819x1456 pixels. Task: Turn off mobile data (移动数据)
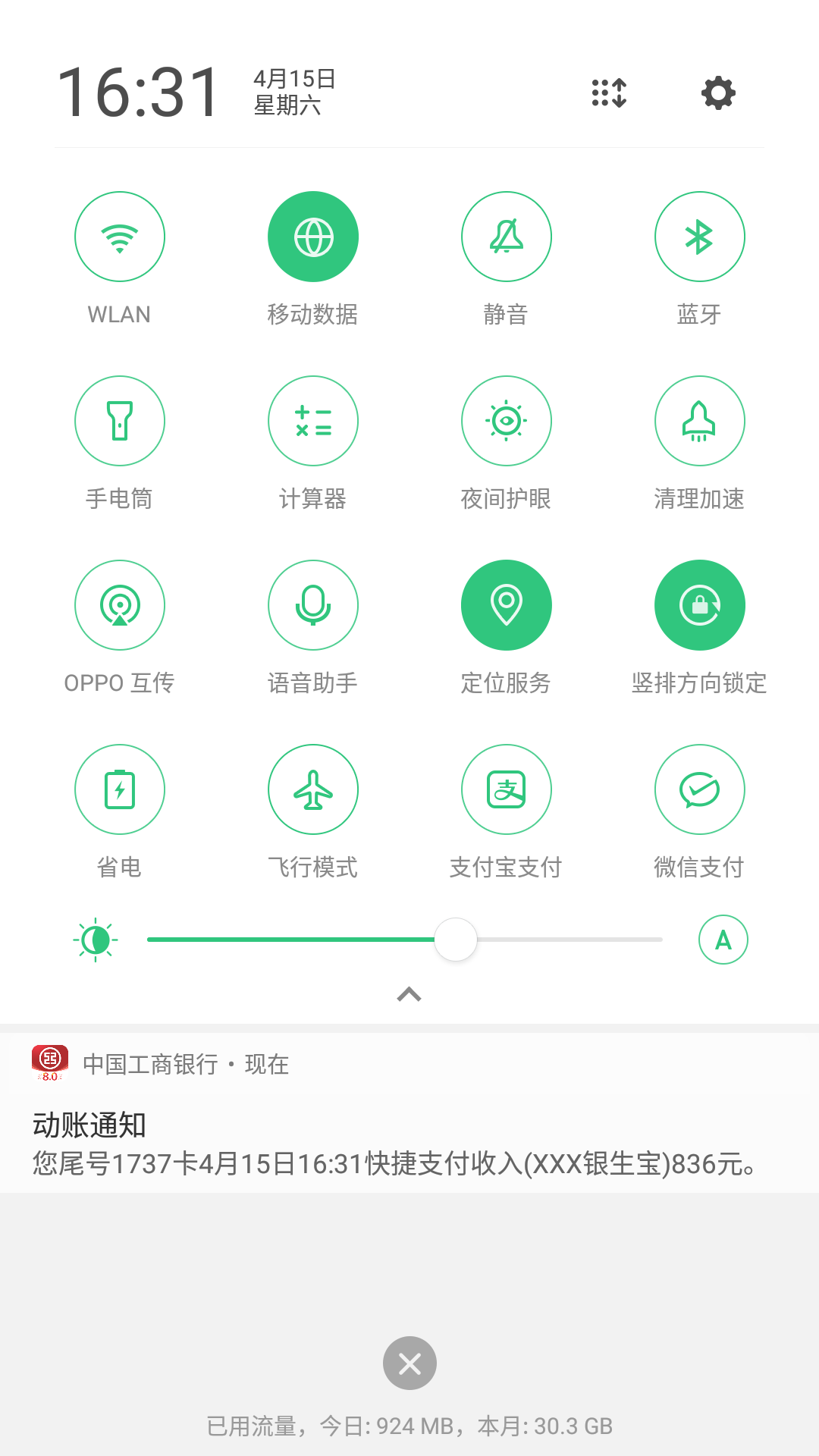313,237
